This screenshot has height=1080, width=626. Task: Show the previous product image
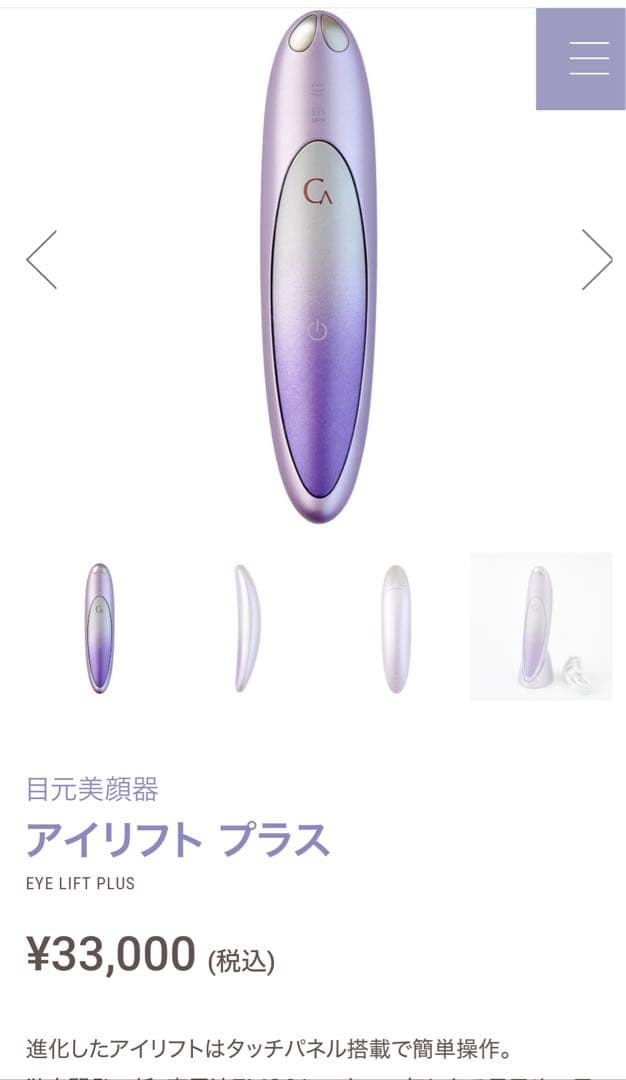coord(42,260)
